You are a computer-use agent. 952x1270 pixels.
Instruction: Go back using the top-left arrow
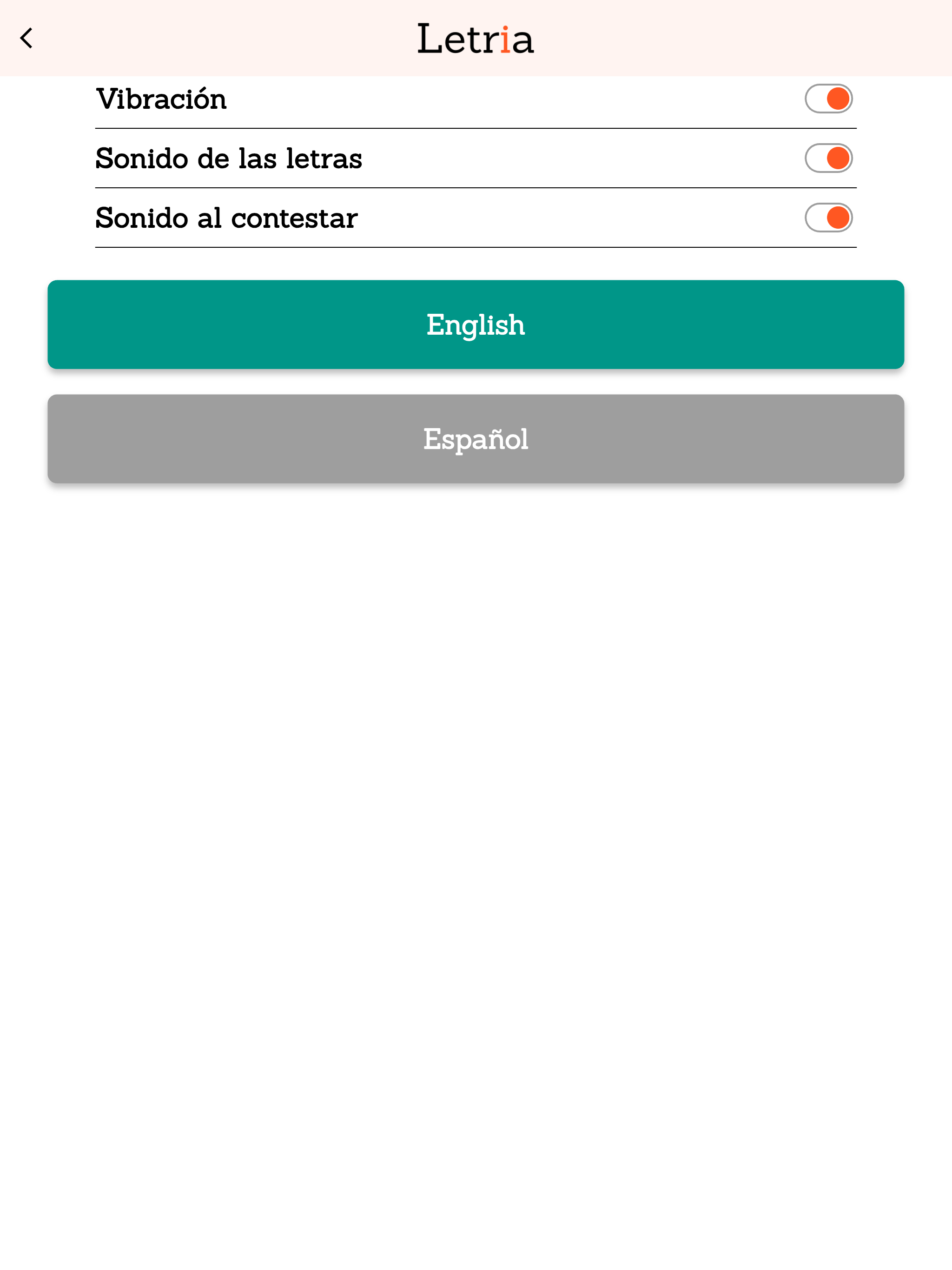pos(26,39)
